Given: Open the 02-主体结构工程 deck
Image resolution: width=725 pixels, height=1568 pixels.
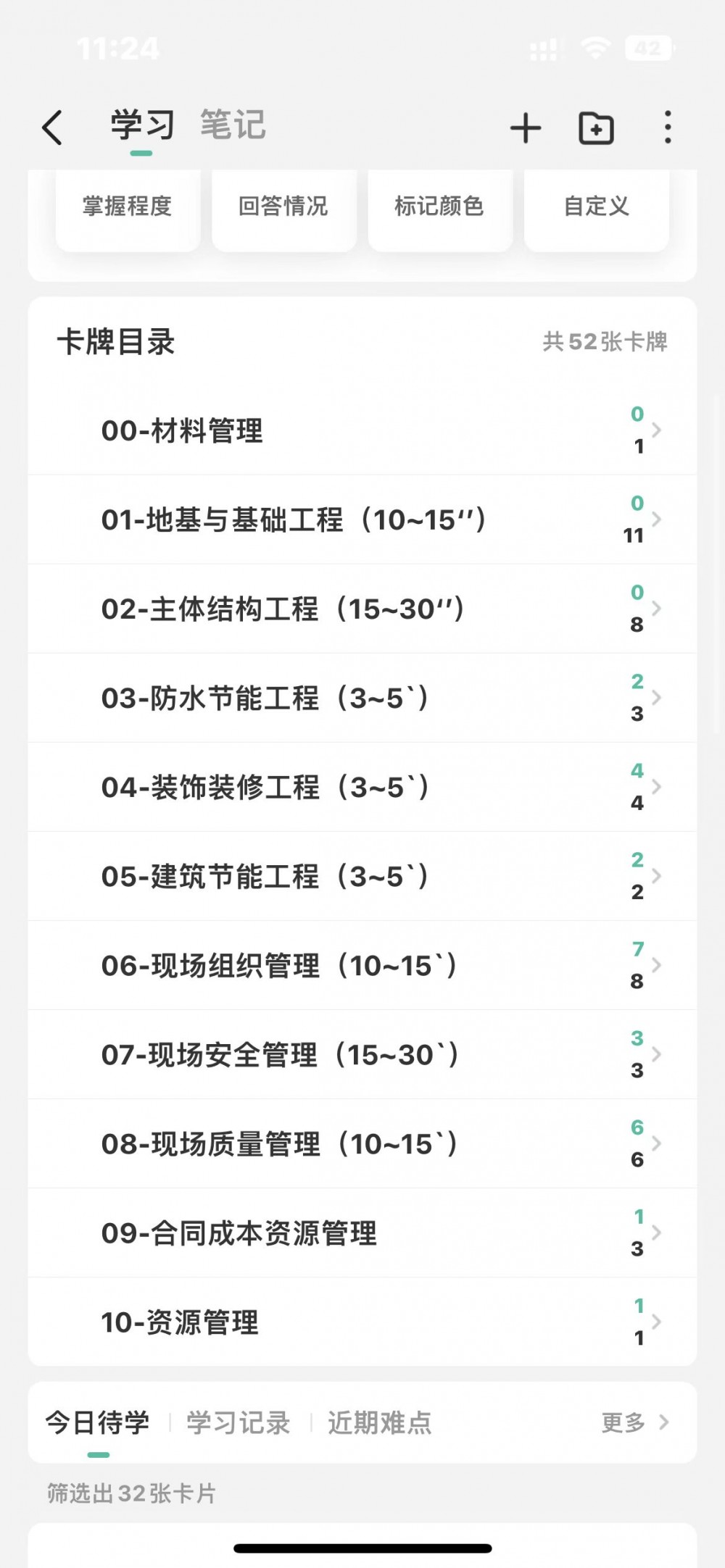Looking at the screenshot, I should (362, 609).
